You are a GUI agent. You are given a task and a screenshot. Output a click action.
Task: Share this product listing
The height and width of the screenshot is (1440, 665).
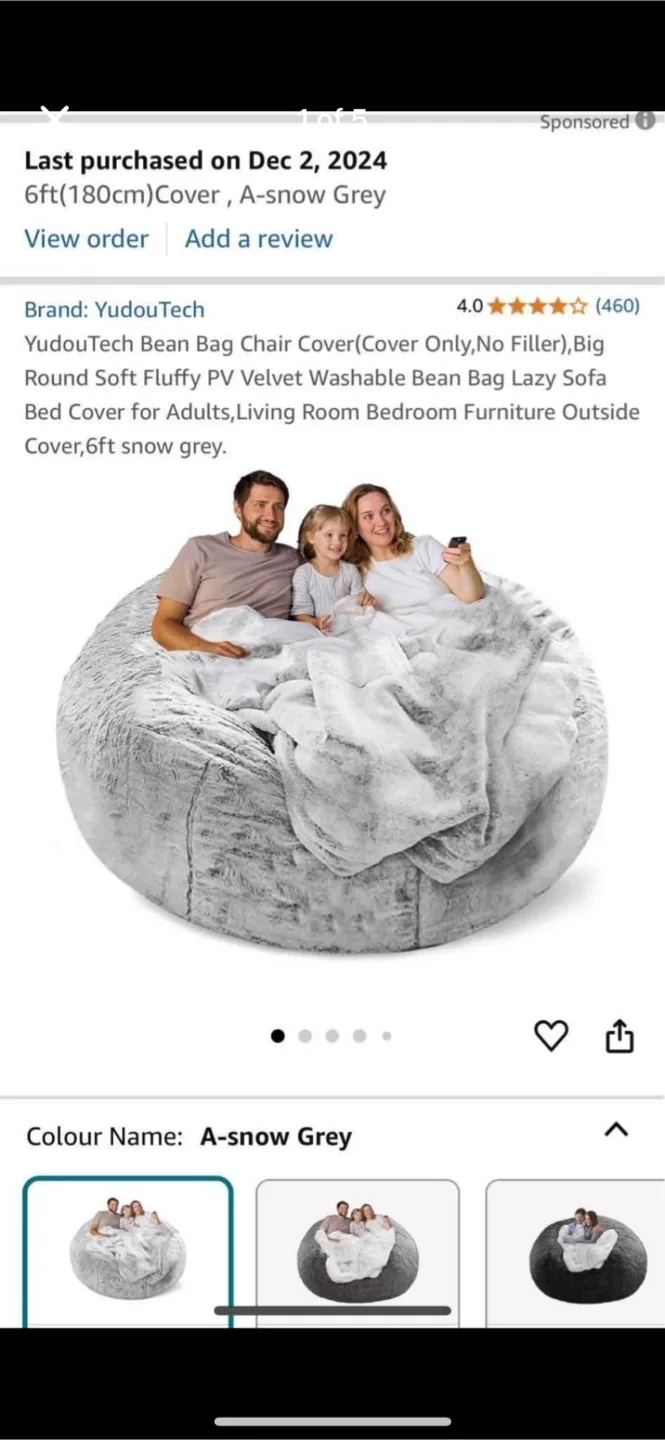619,1036
